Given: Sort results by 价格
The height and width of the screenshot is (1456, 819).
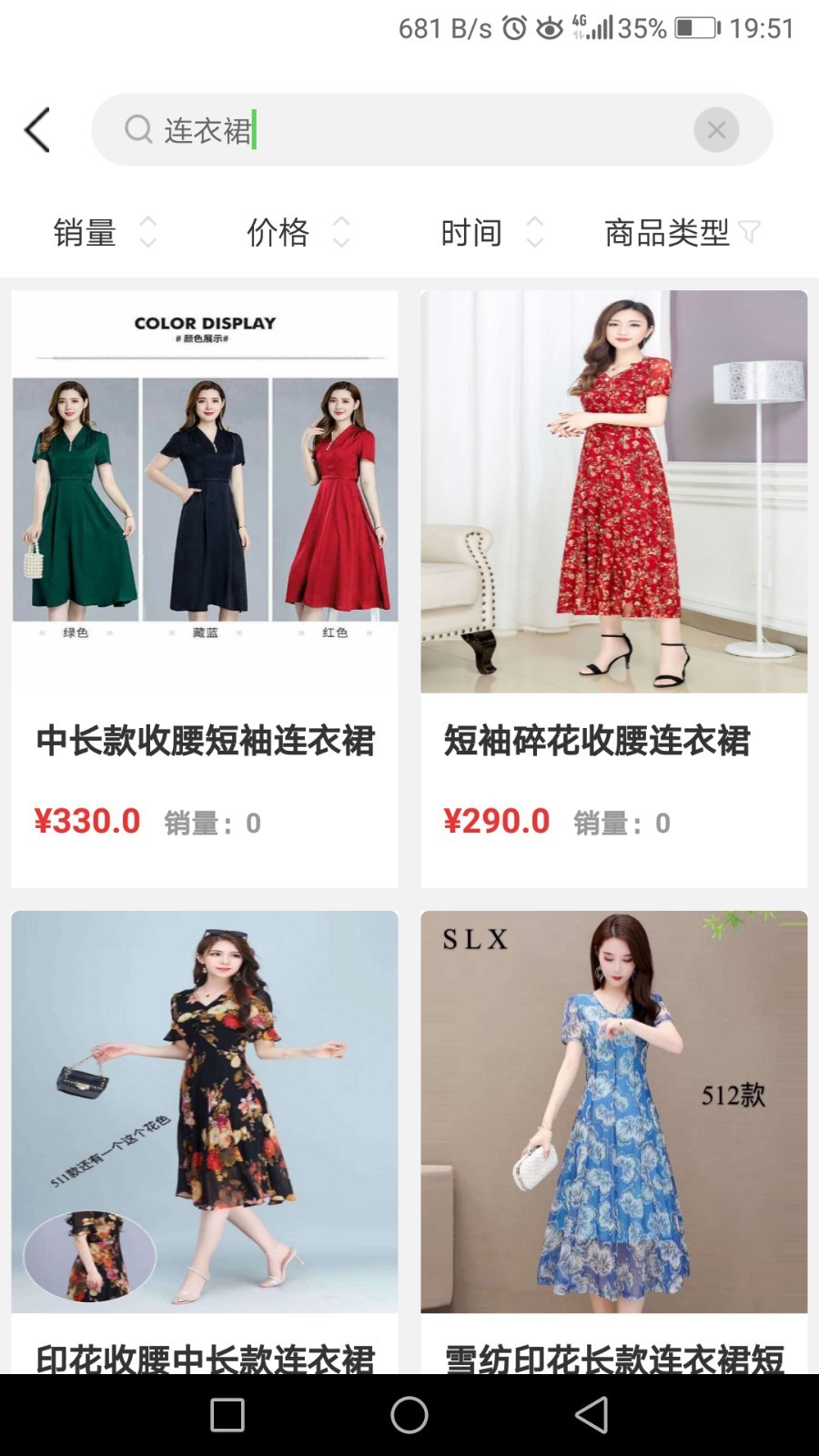Looking at the screenshot, I should 298,232.
